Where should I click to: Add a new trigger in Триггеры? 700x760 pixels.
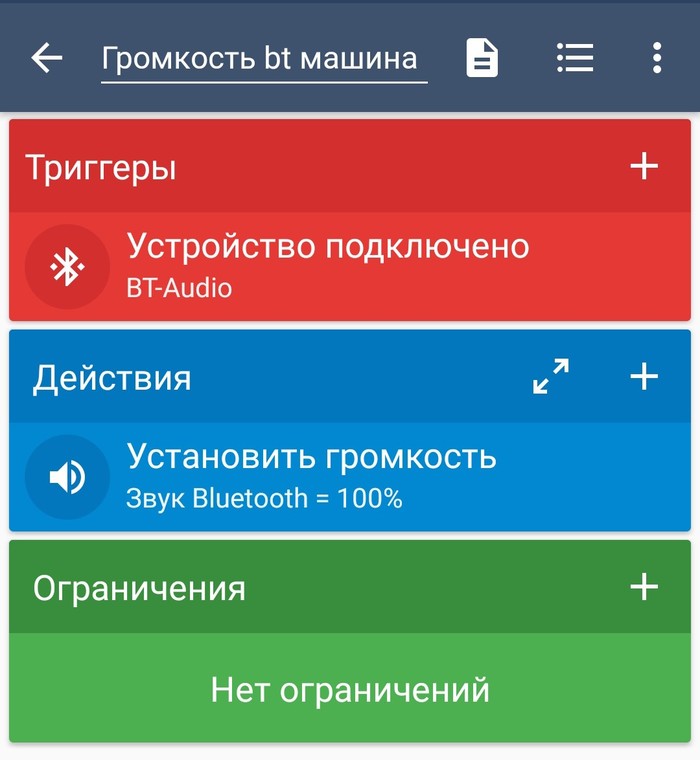pos(644,166)
